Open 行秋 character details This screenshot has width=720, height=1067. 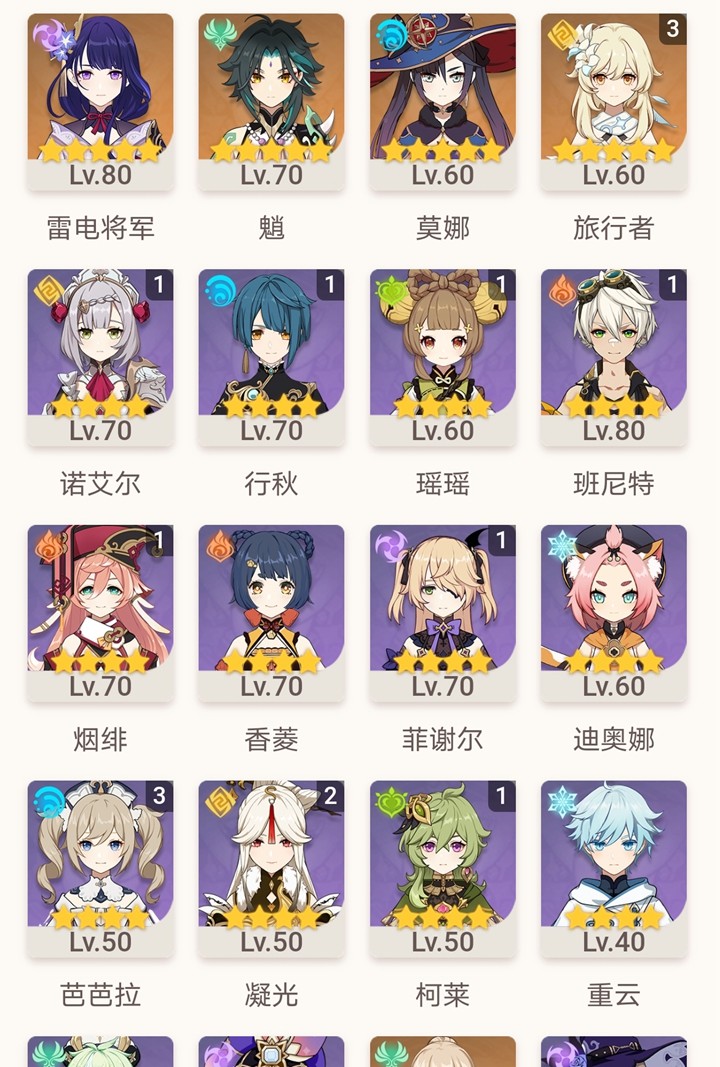pos(271,356)
